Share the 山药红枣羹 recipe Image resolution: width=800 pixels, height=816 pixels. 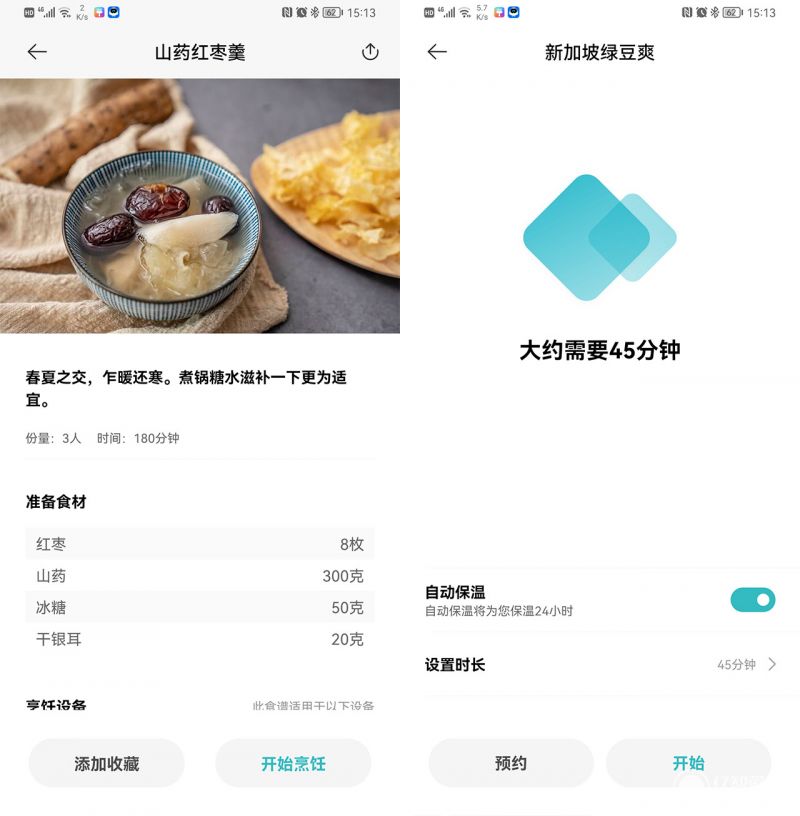click(x=370, y=52)
